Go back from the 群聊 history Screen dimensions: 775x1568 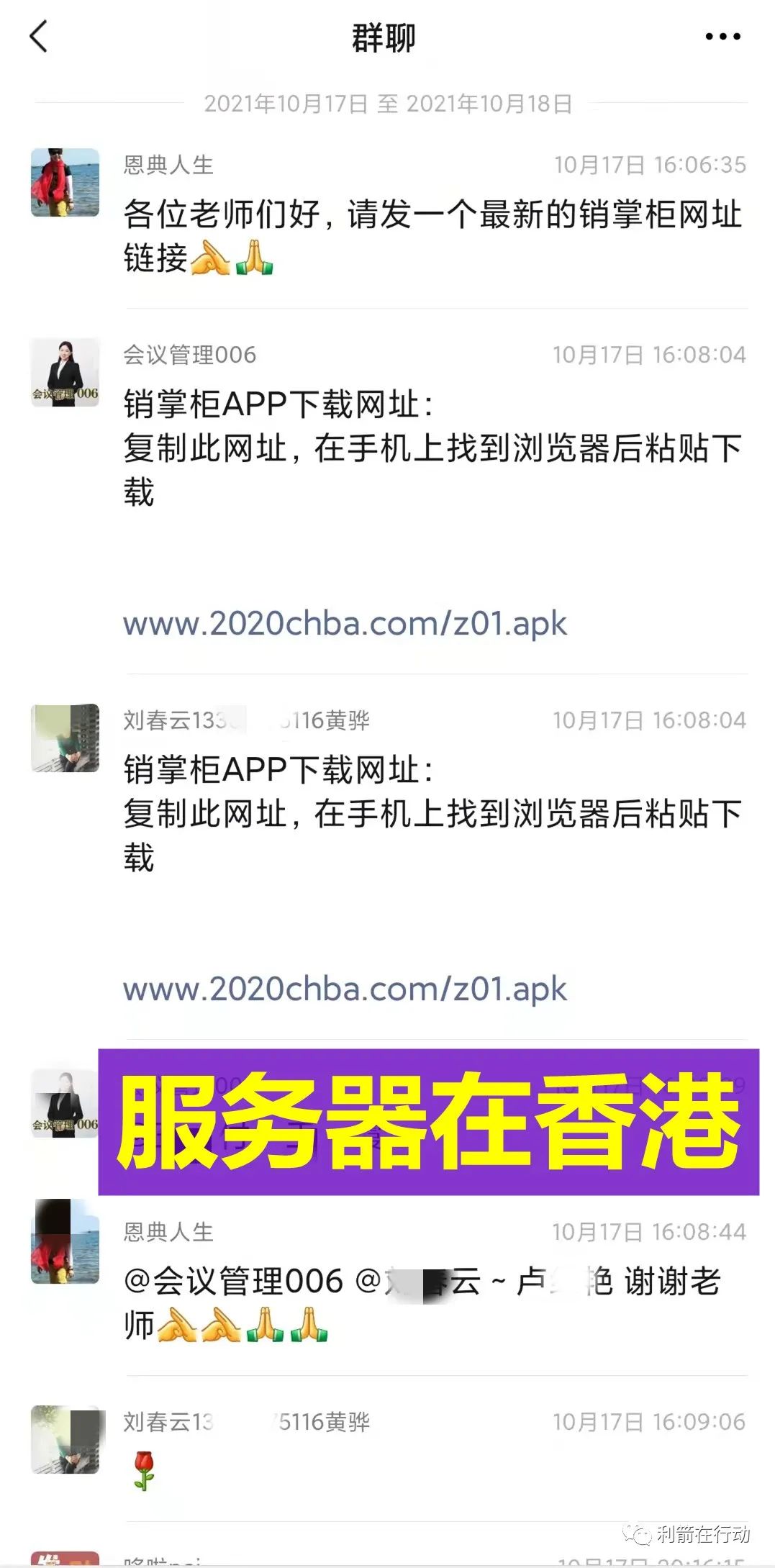[x=39, y=37]
